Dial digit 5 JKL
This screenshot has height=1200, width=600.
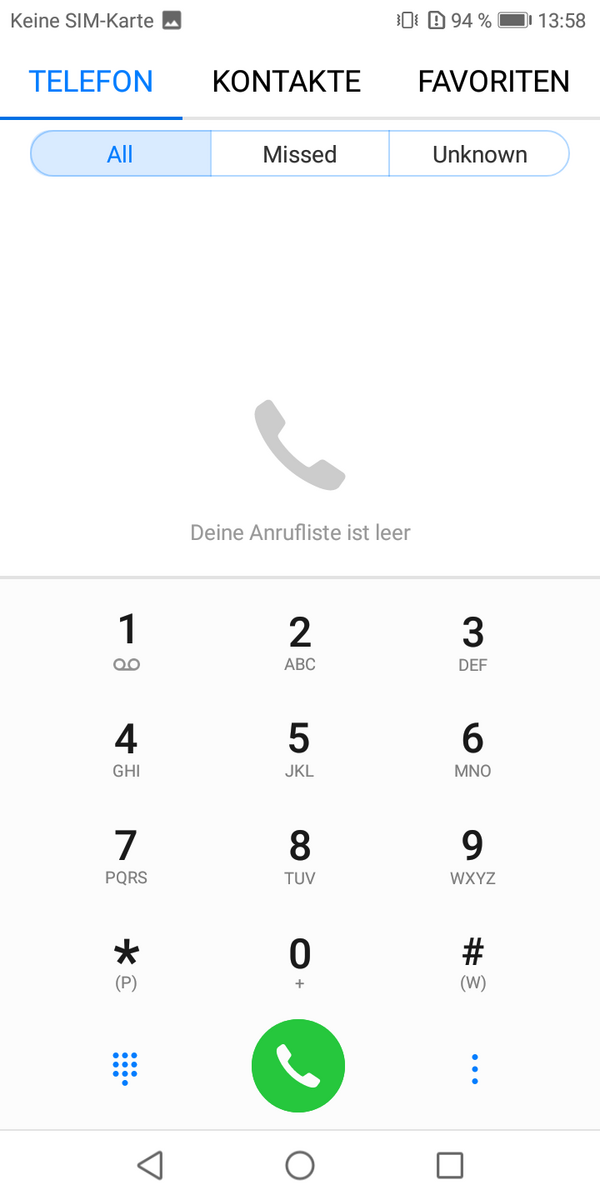click(299, 749)
